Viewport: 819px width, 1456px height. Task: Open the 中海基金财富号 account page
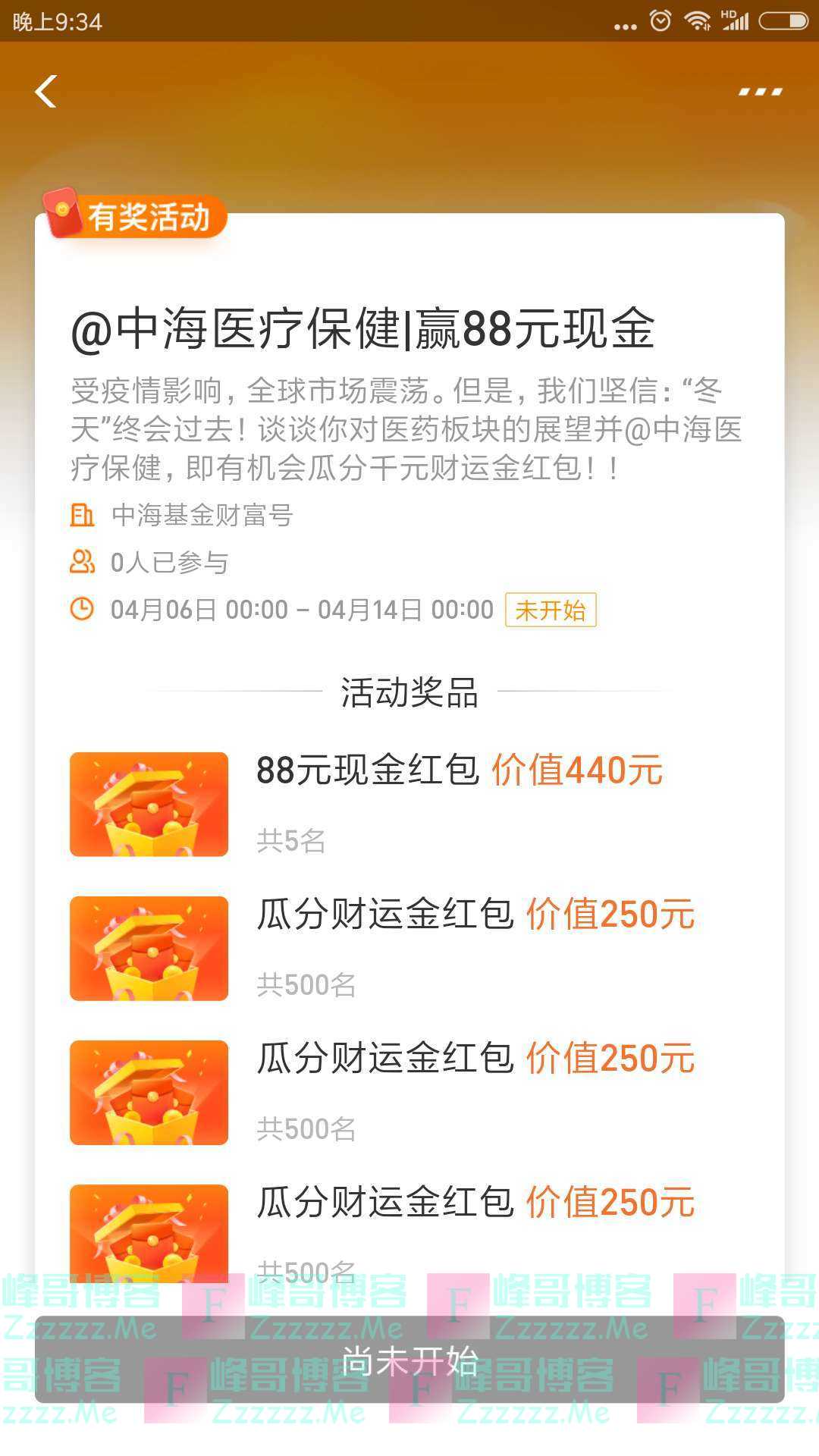pos(202,516)
